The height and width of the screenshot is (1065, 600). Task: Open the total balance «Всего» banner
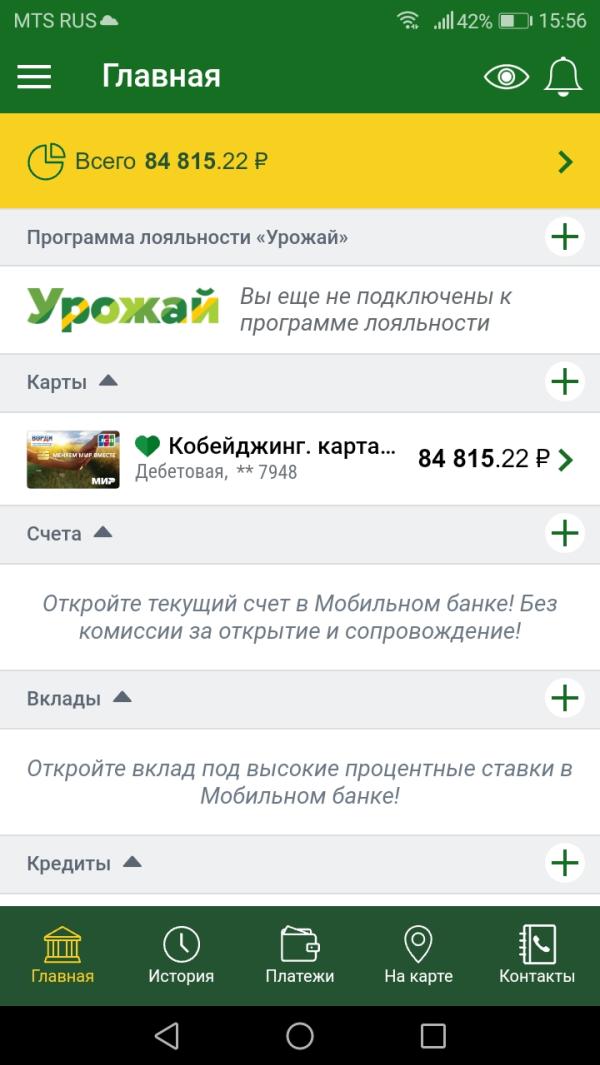click(300, 160)
